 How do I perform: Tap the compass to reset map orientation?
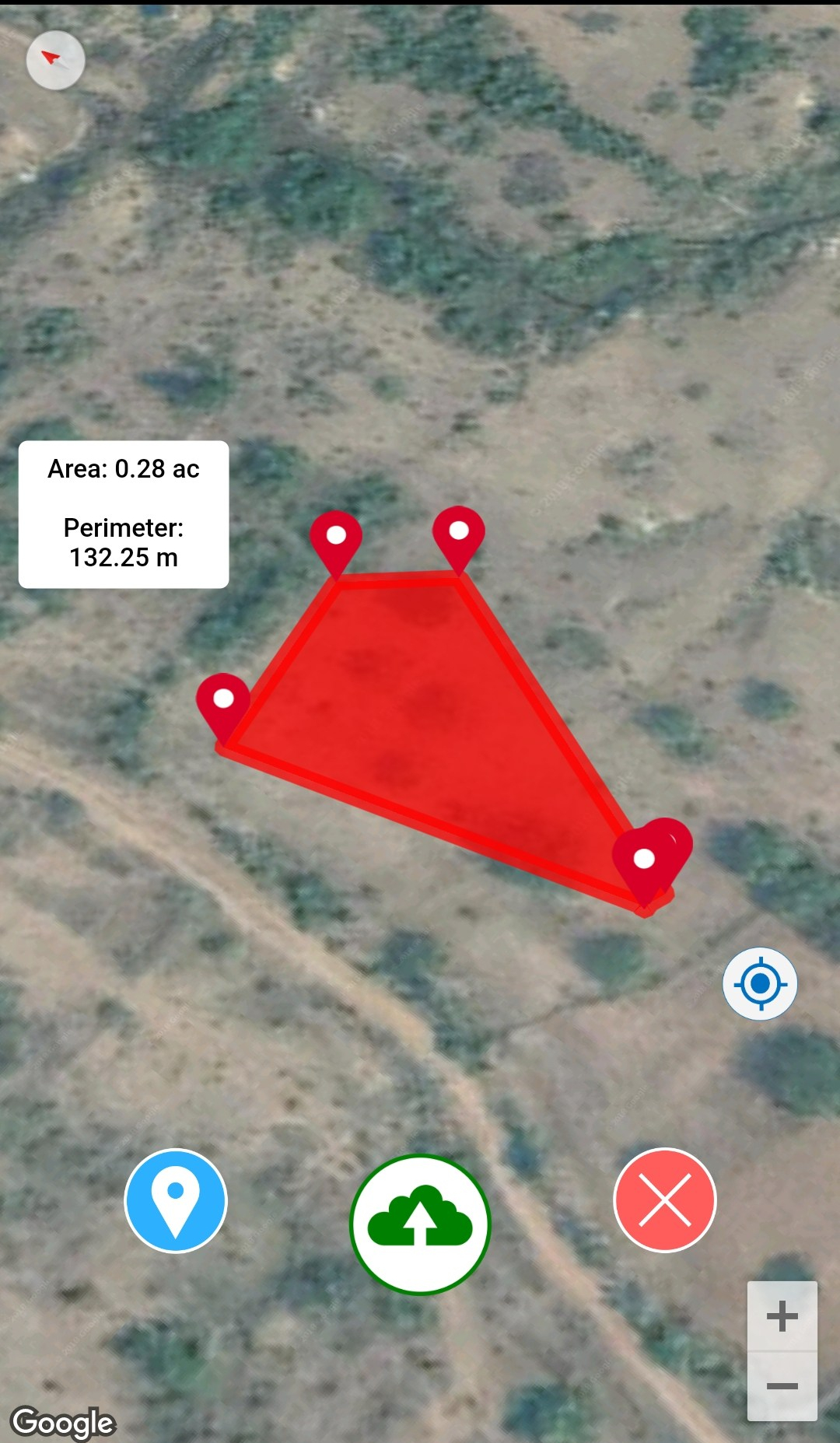click(55, 60)
